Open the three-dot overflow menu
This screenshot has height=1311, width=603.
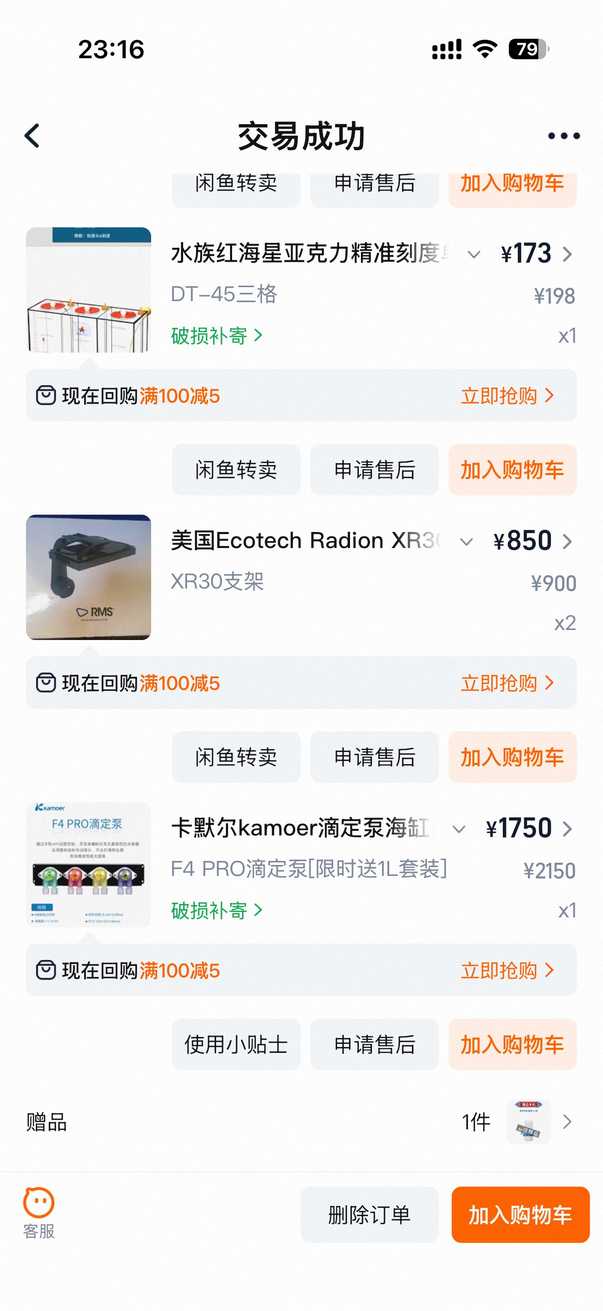tap(563, 136)
